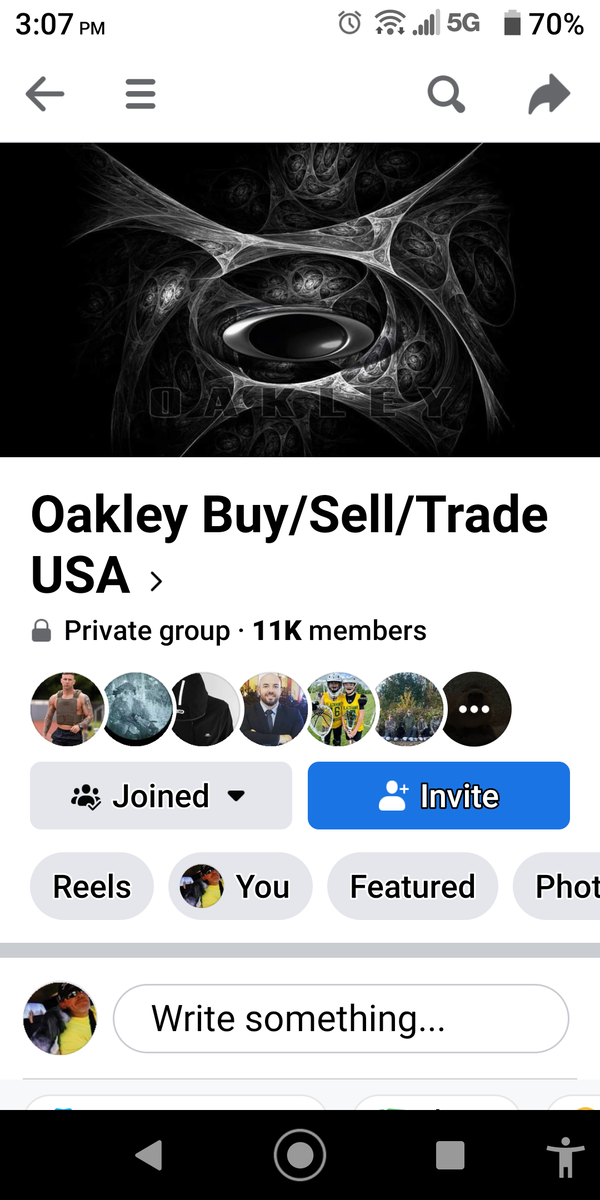The height and width of the screenshot is (1200, 600).
Task: Open the hamburger menu
Action: (140, 95)
